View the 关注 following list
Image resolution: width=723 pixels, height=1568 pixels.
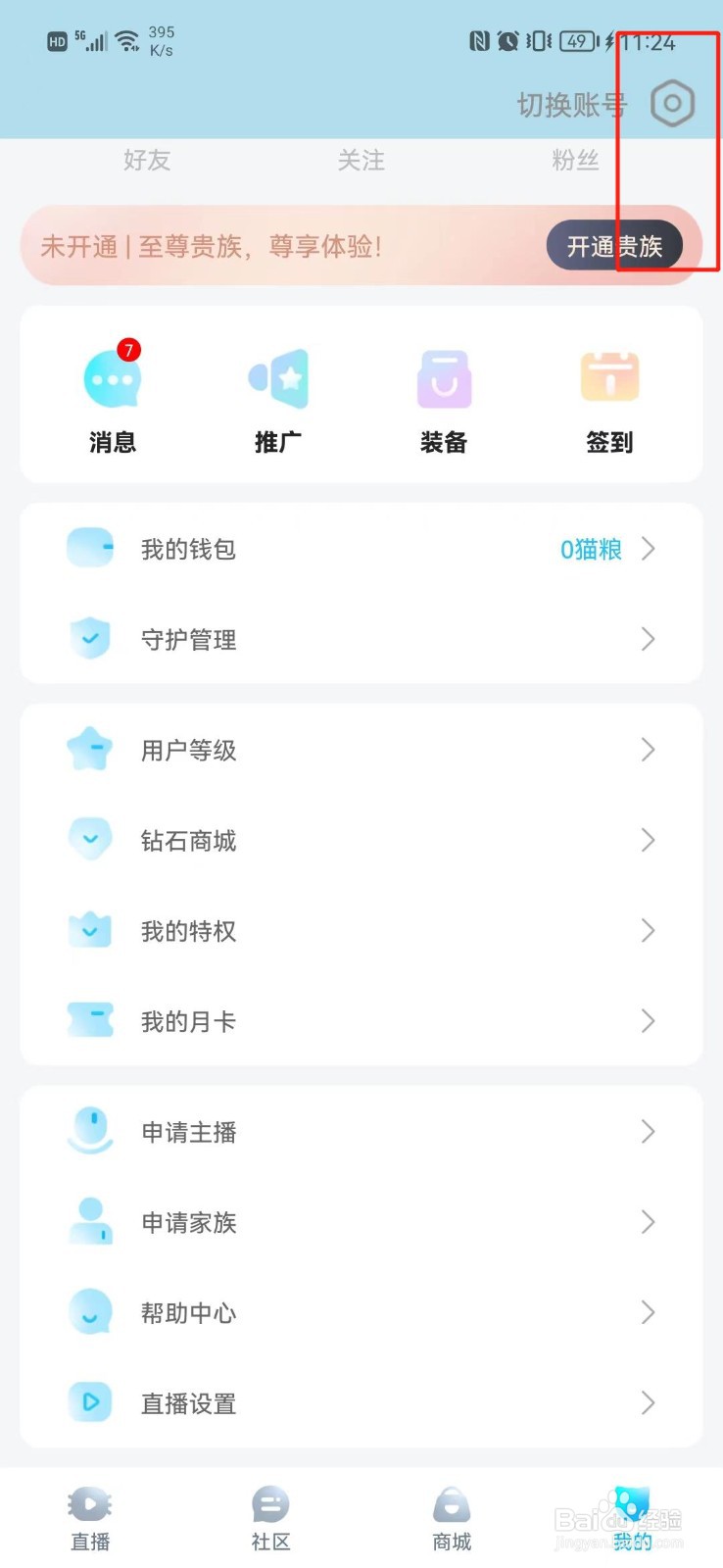pyautogui.click(x=361, y=160)
